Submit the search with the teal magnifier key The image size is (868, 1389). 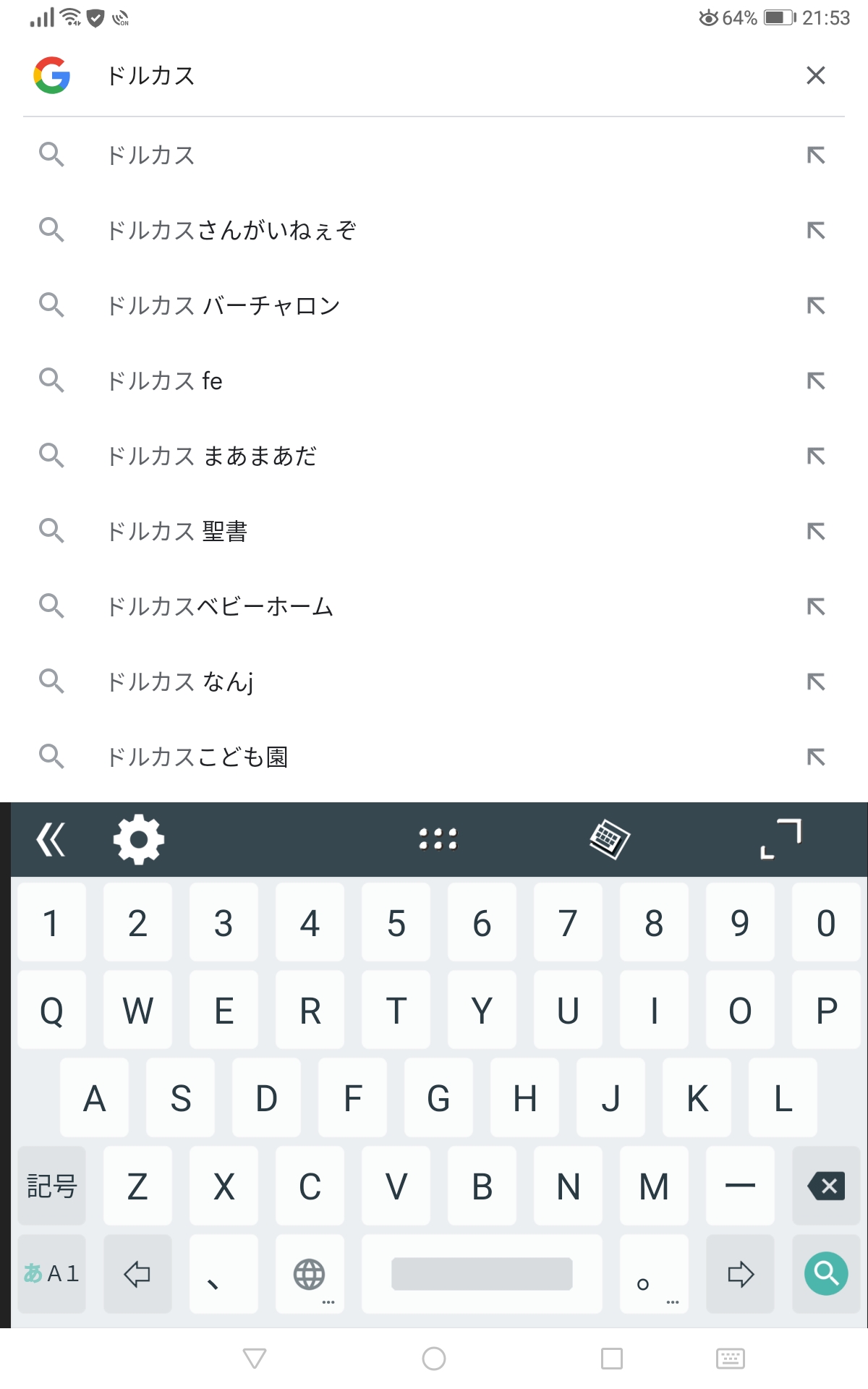826,1273
